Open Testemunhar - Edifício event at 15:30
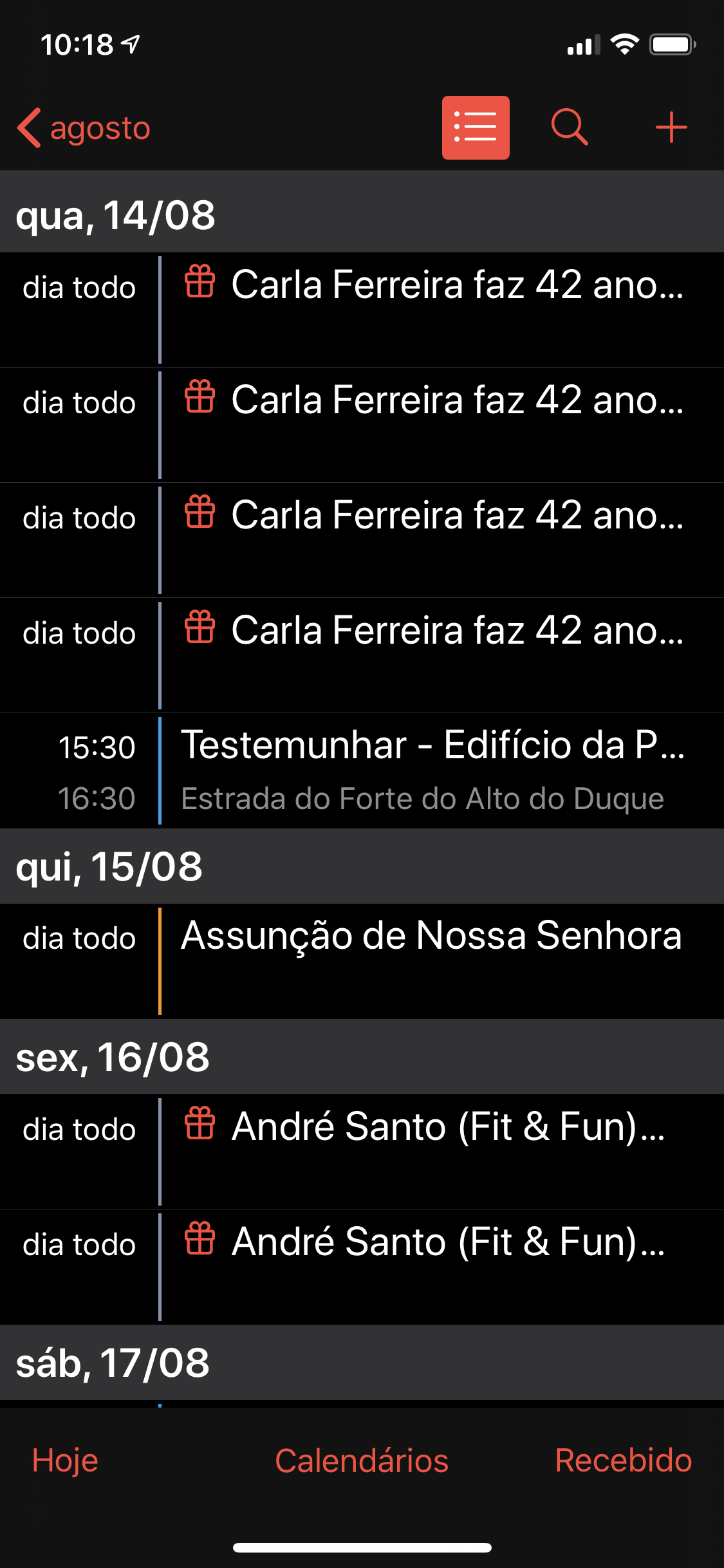724x1568 pixels. click(x=362, y=770)
